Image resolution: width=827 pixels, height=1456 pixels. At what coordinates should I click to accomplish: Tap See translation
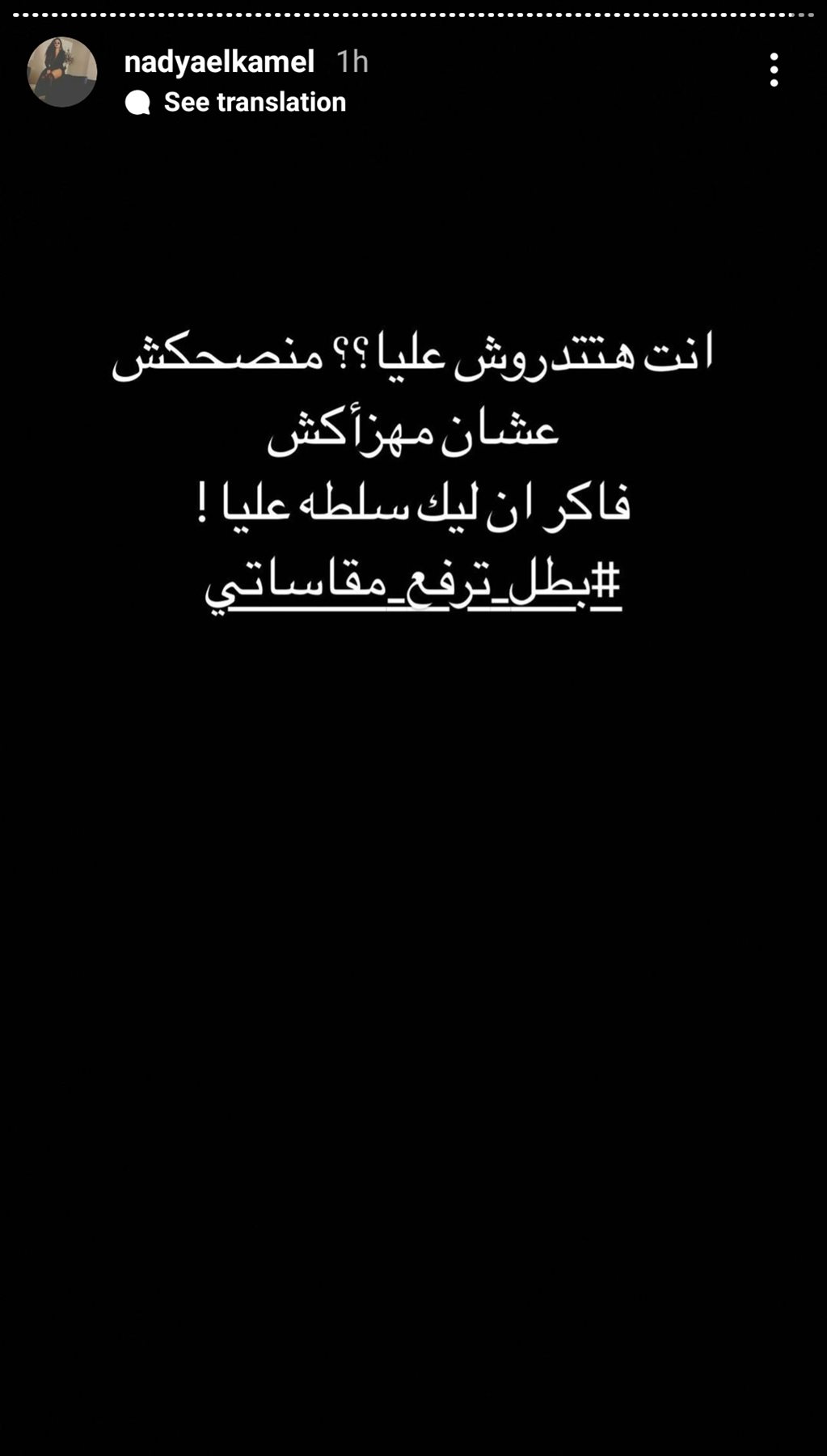(x=254, y=102)
